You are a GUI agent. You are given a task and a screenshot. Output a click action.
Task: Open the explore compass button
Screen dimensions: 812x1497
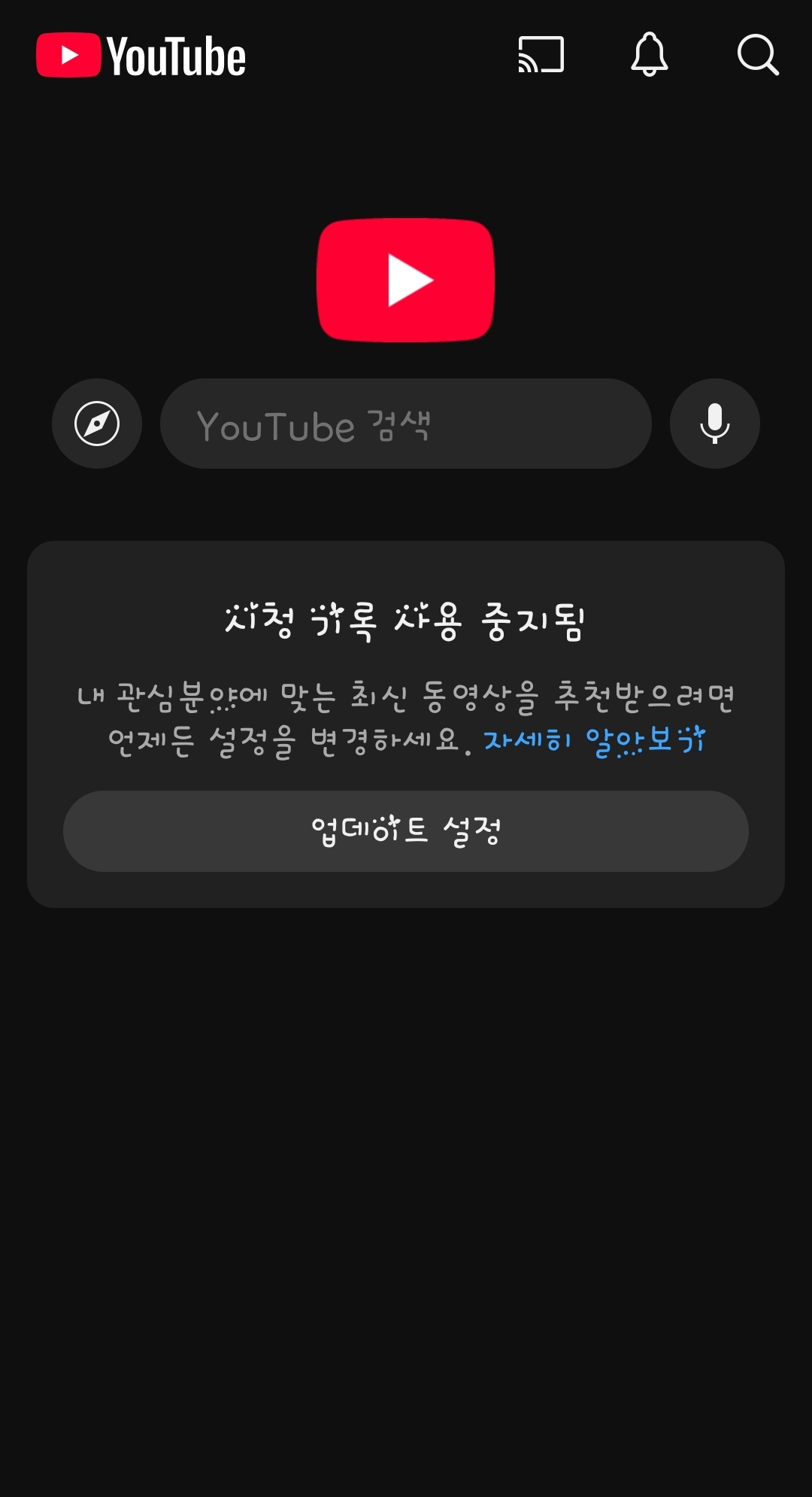(x=97, y=424)
